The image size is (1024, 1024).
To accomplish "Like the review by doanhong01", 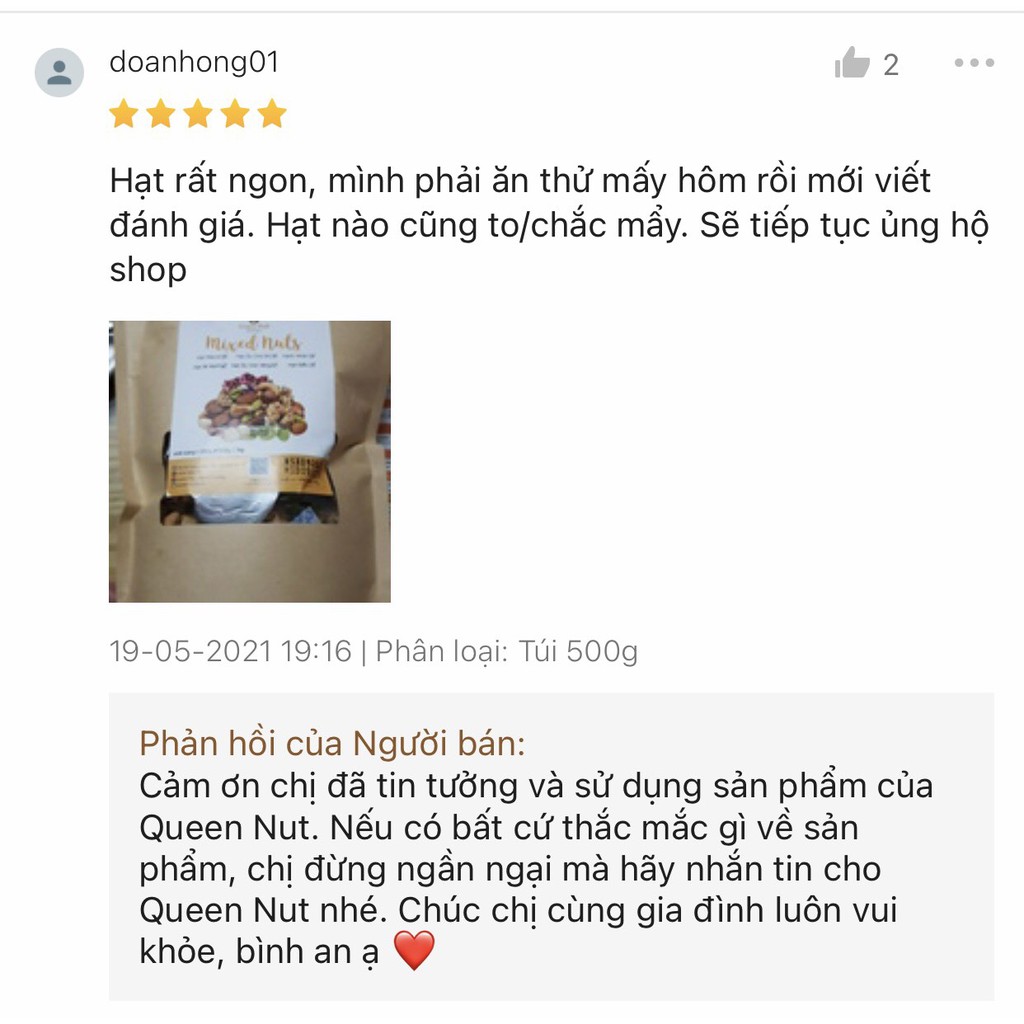I will coord(853,65).
